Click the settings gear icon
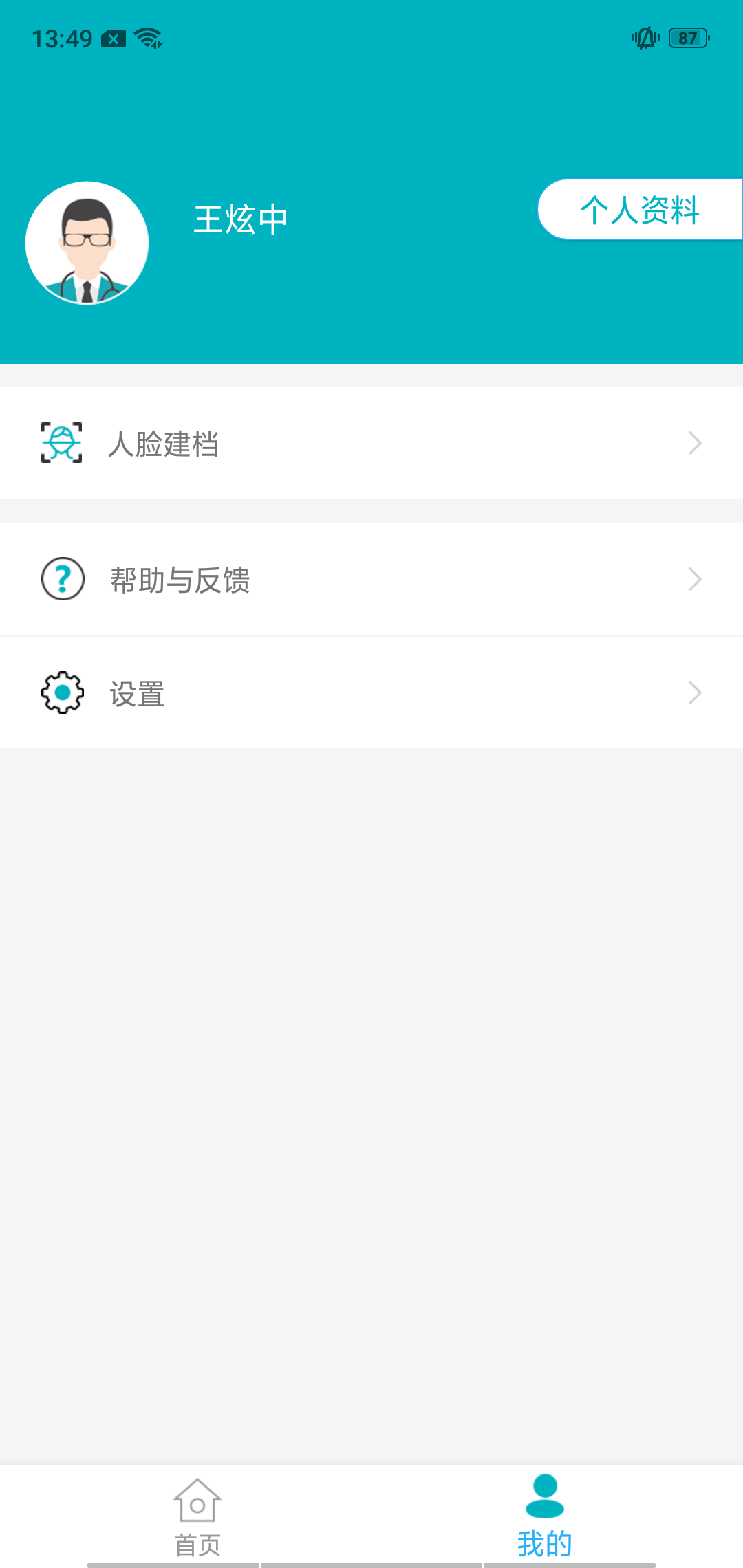Image resolution: width=743 pixels, height=1568 pixels. pos(62,693)
